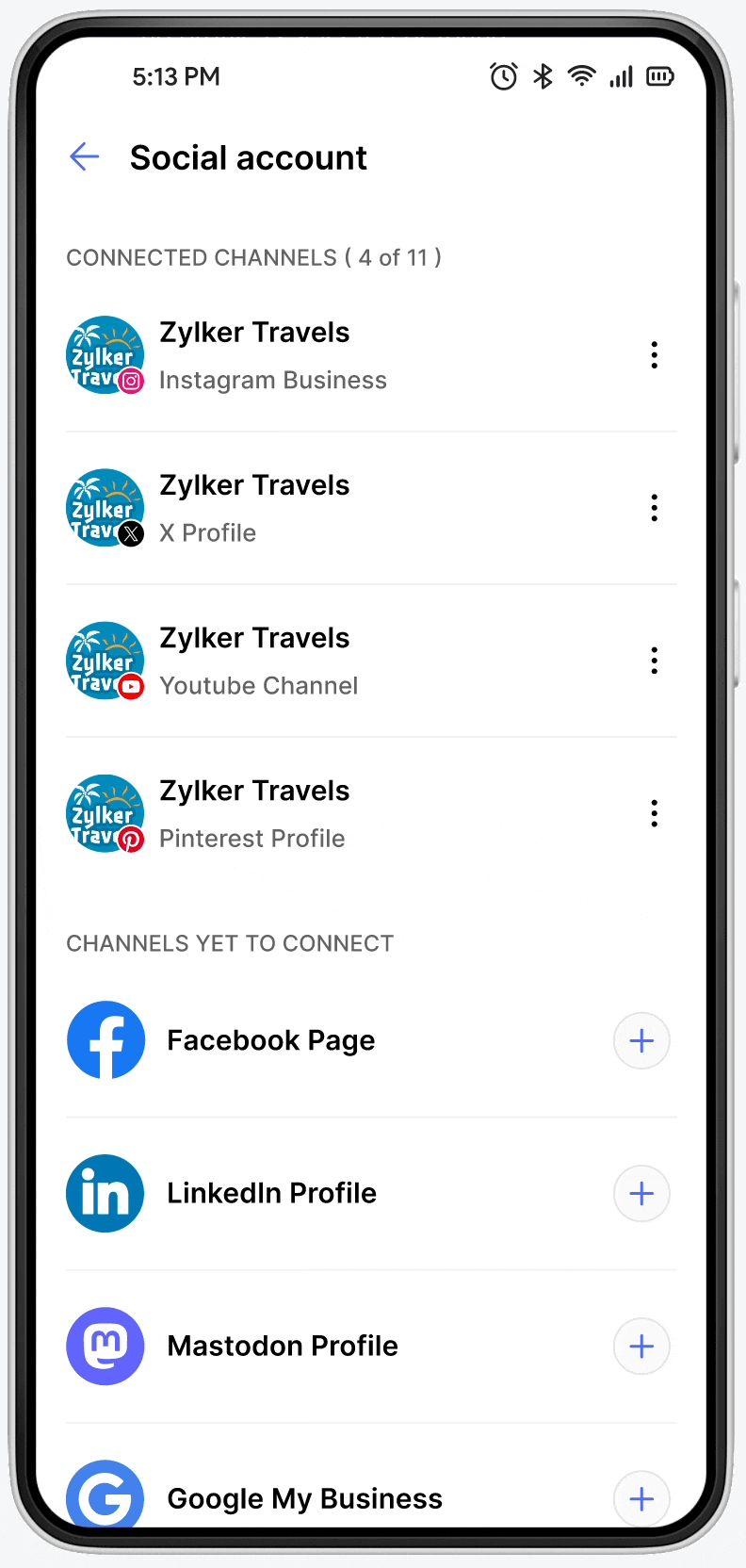Navigate back using the arrow
The width and height of the screenshot is (746, 1568).
[x=84, y=157]
